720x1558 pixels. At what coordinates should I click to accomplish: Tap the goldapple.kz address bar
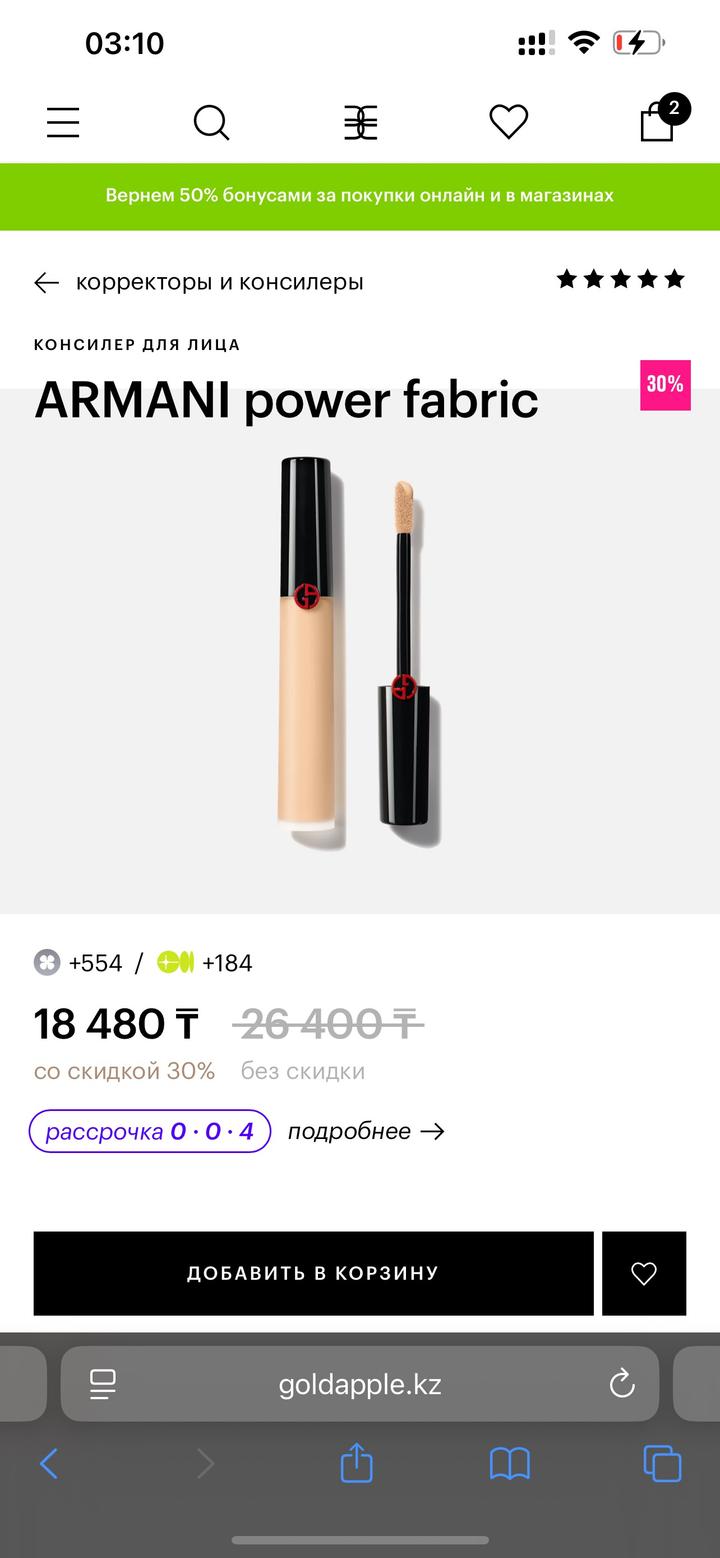tap(360, 1384)
